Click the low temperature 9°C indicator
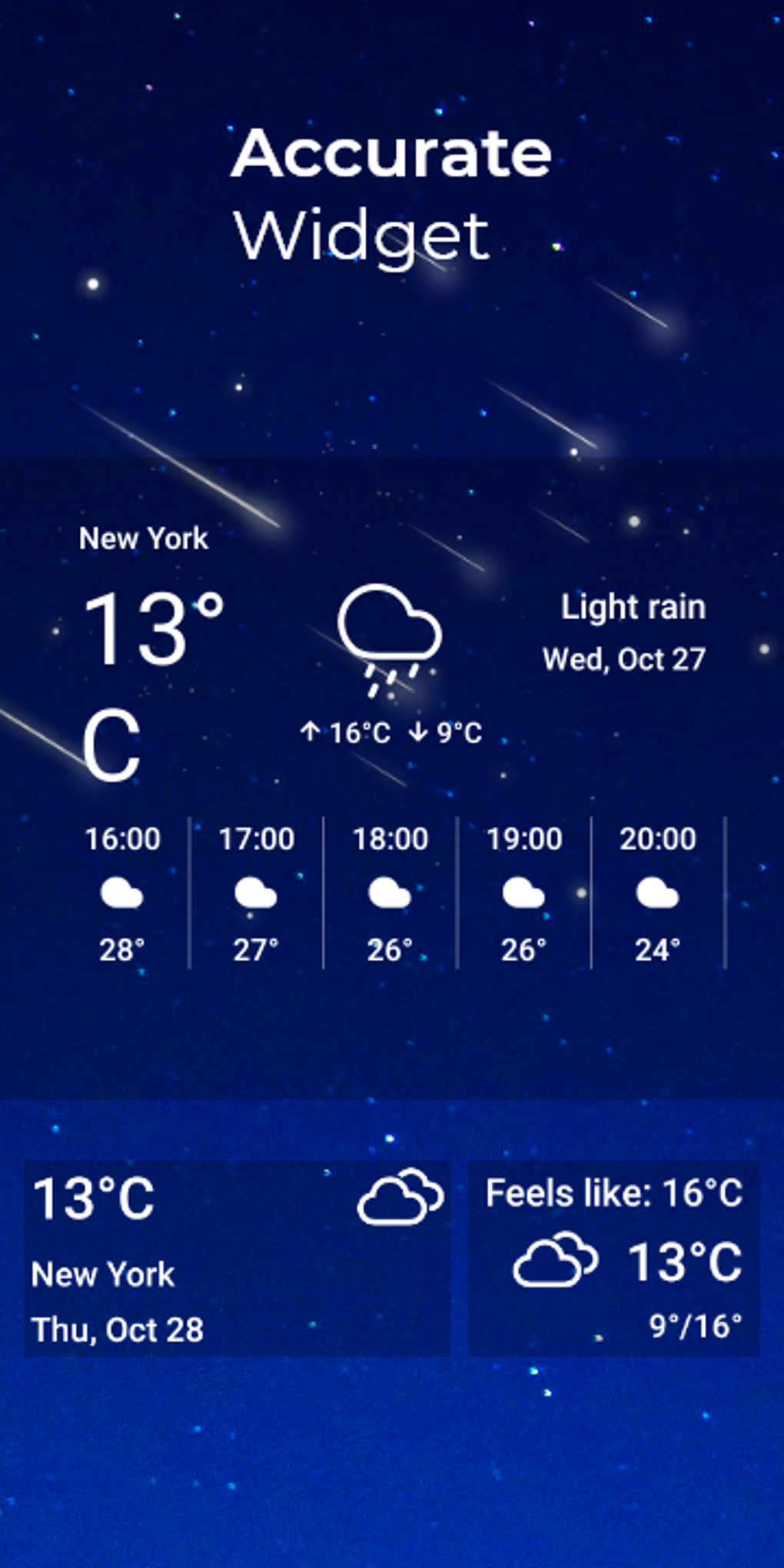The width and height of the screenshot is (784, 1568). click(x=446, y=733)
